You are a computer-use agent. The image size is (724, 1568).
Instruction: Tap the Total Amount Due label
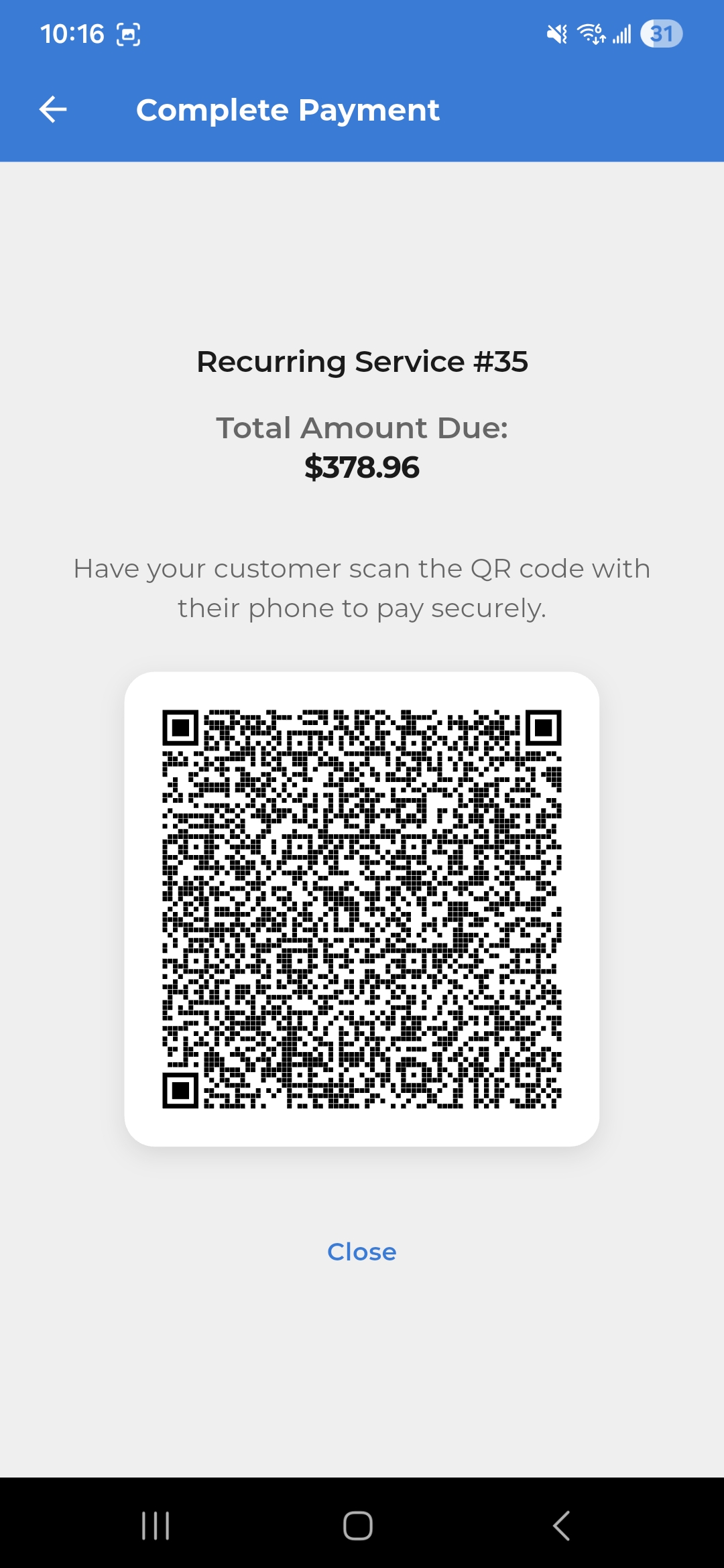(362, 427)
